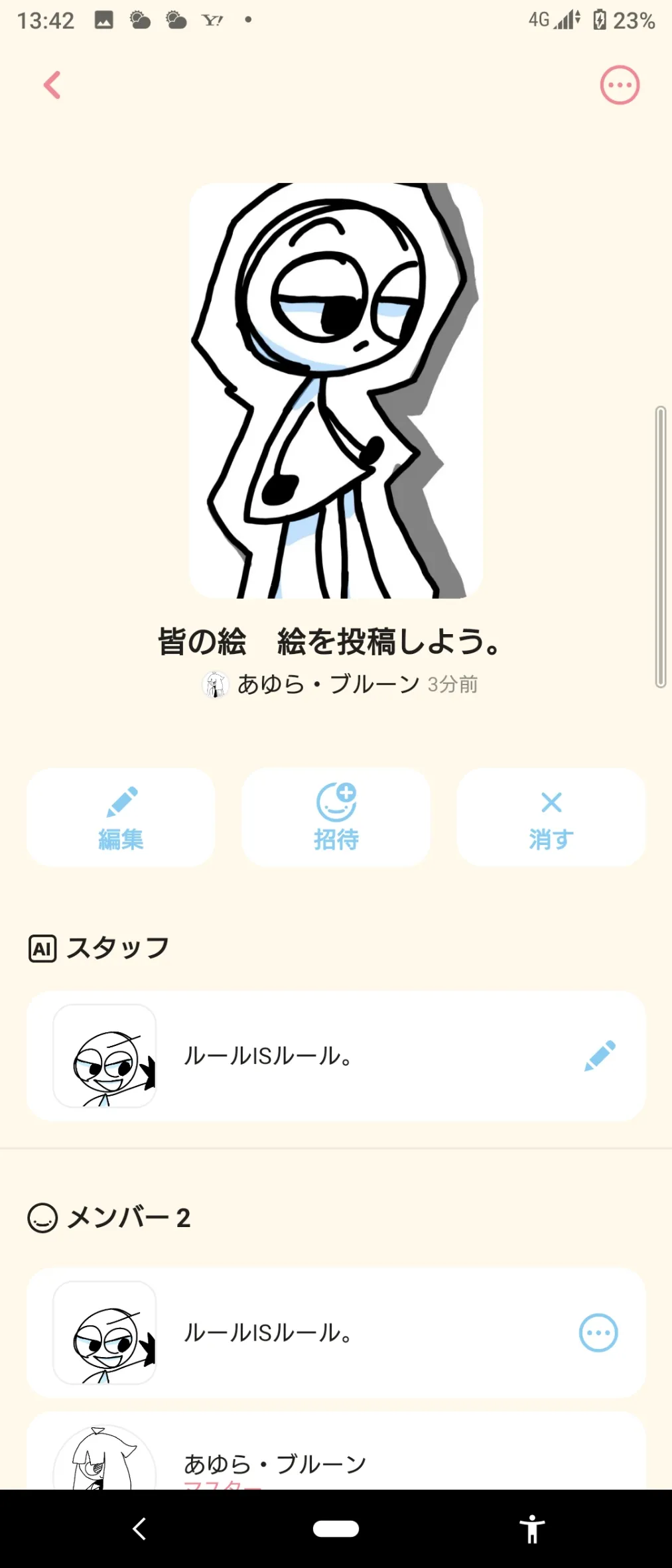672x1568 pixels.
Task: Tap the 編集 edit button
Action: coord(121,817)
